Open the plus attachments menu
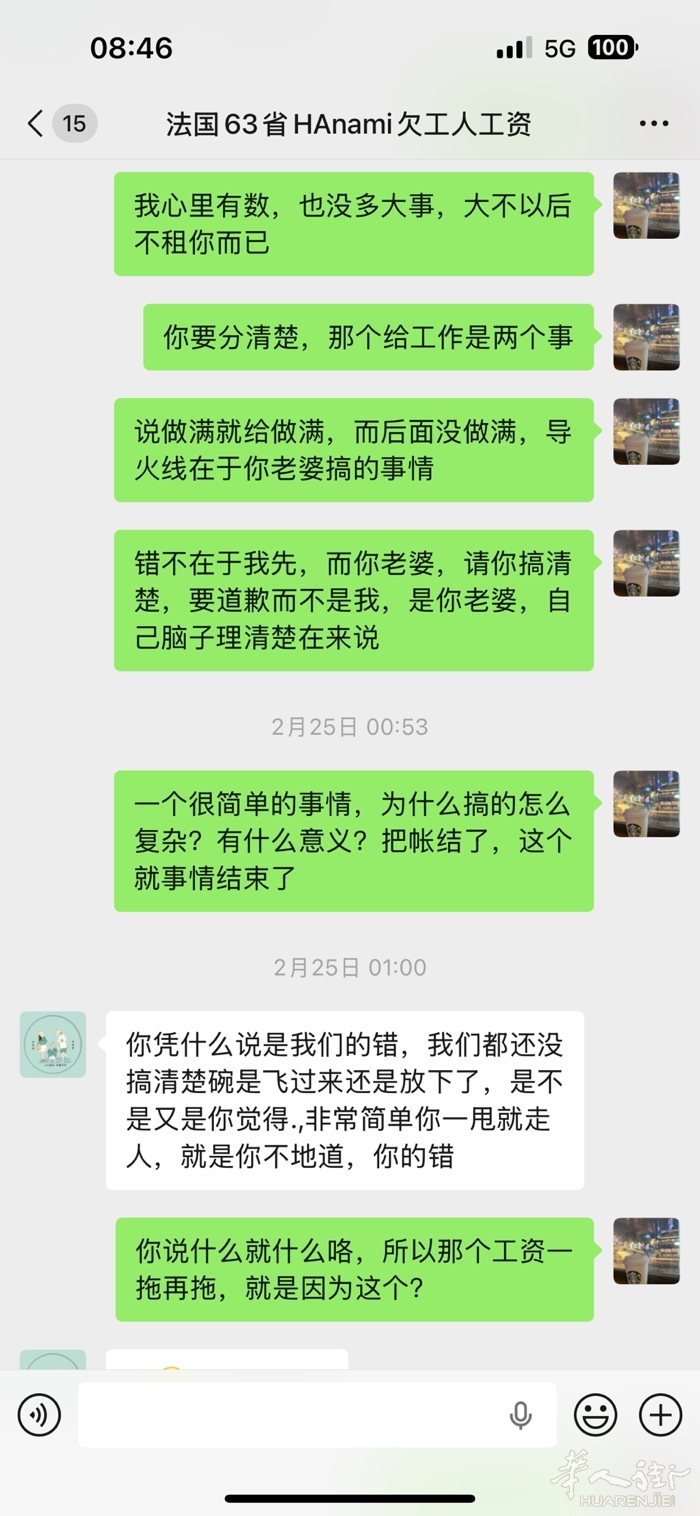This screenshot has width=700, height=1516. [x=660, y=1414]
